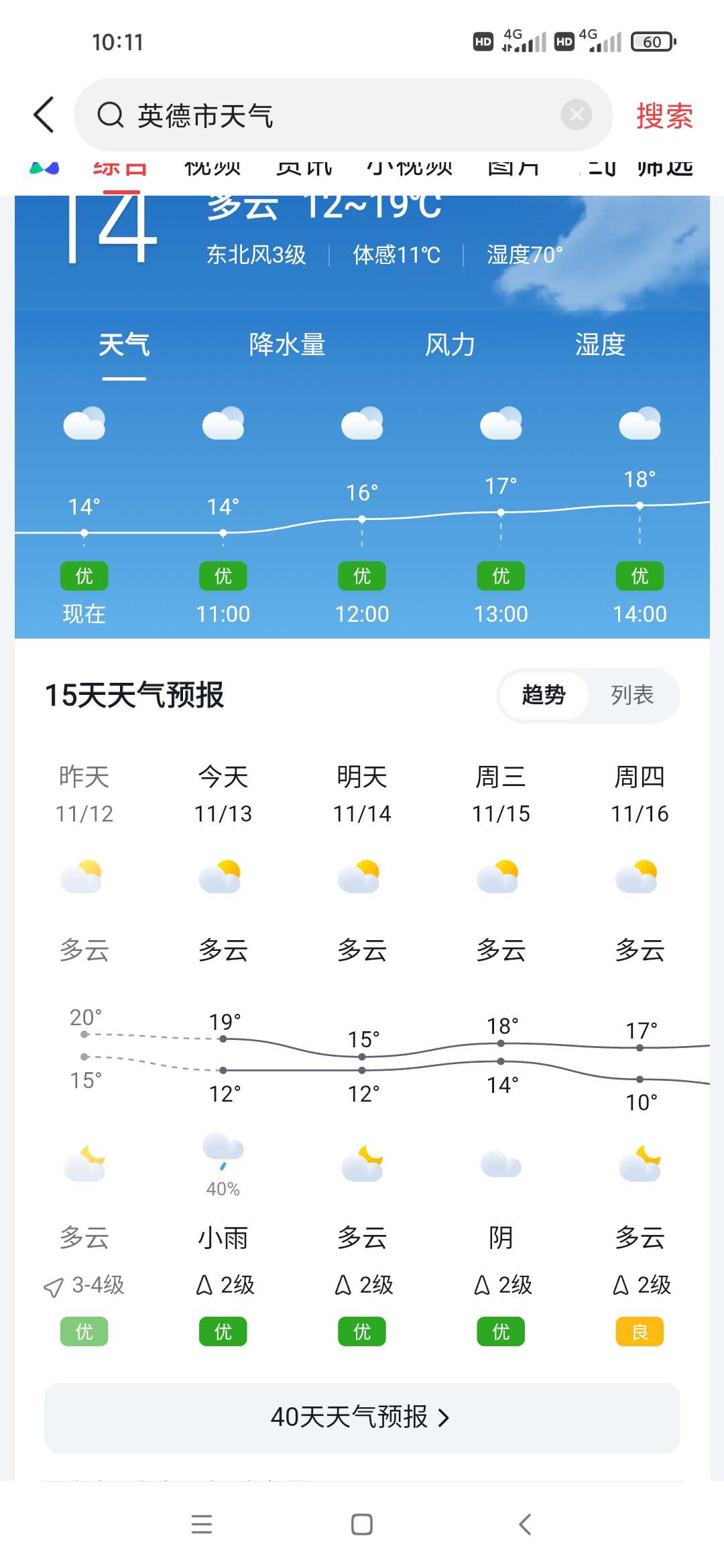Screen dimensions: 724x1568
Task: Clear the search text with the X icon
Action: [576, 115]
